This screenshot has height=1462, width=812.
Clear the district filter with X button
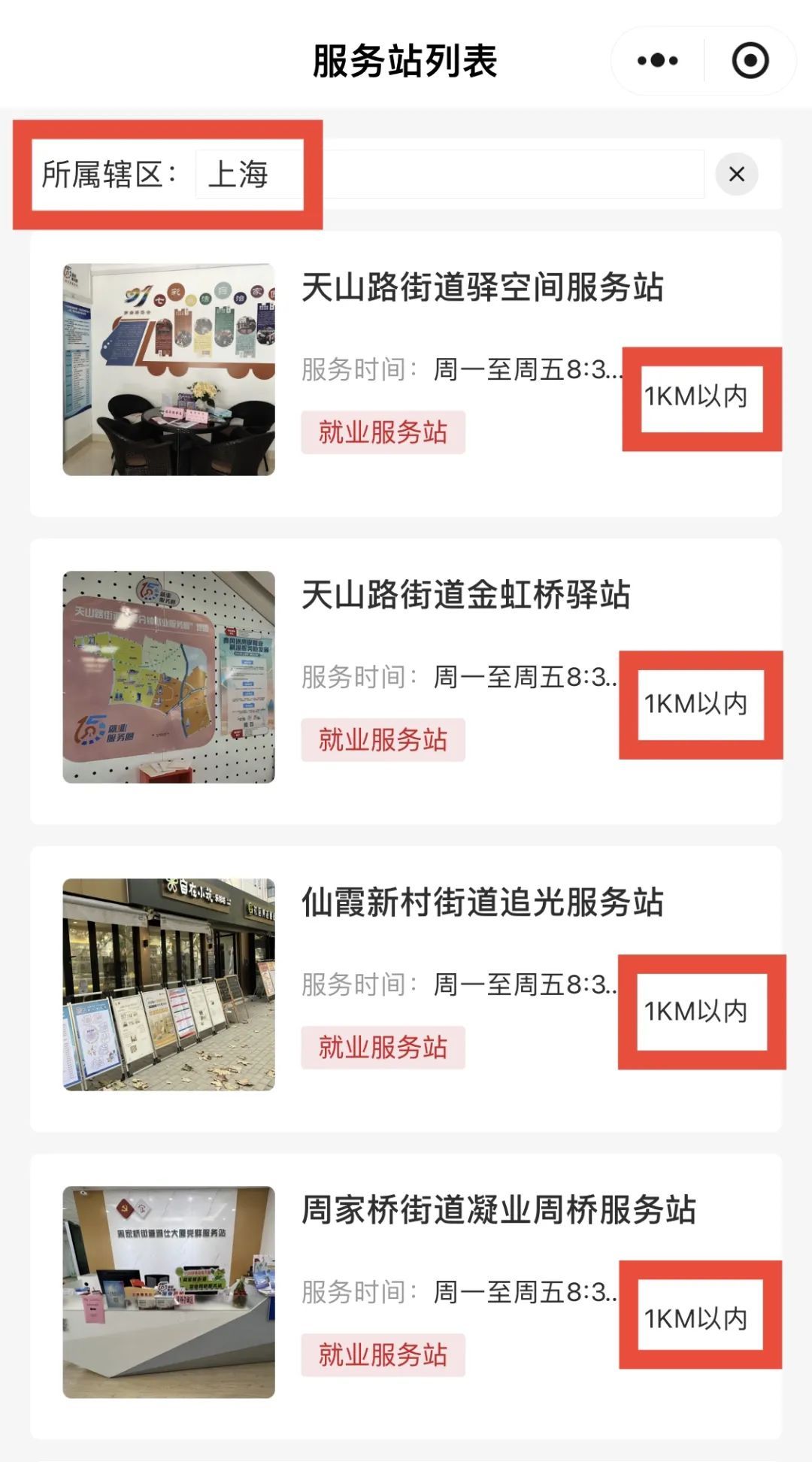(736, 174)
